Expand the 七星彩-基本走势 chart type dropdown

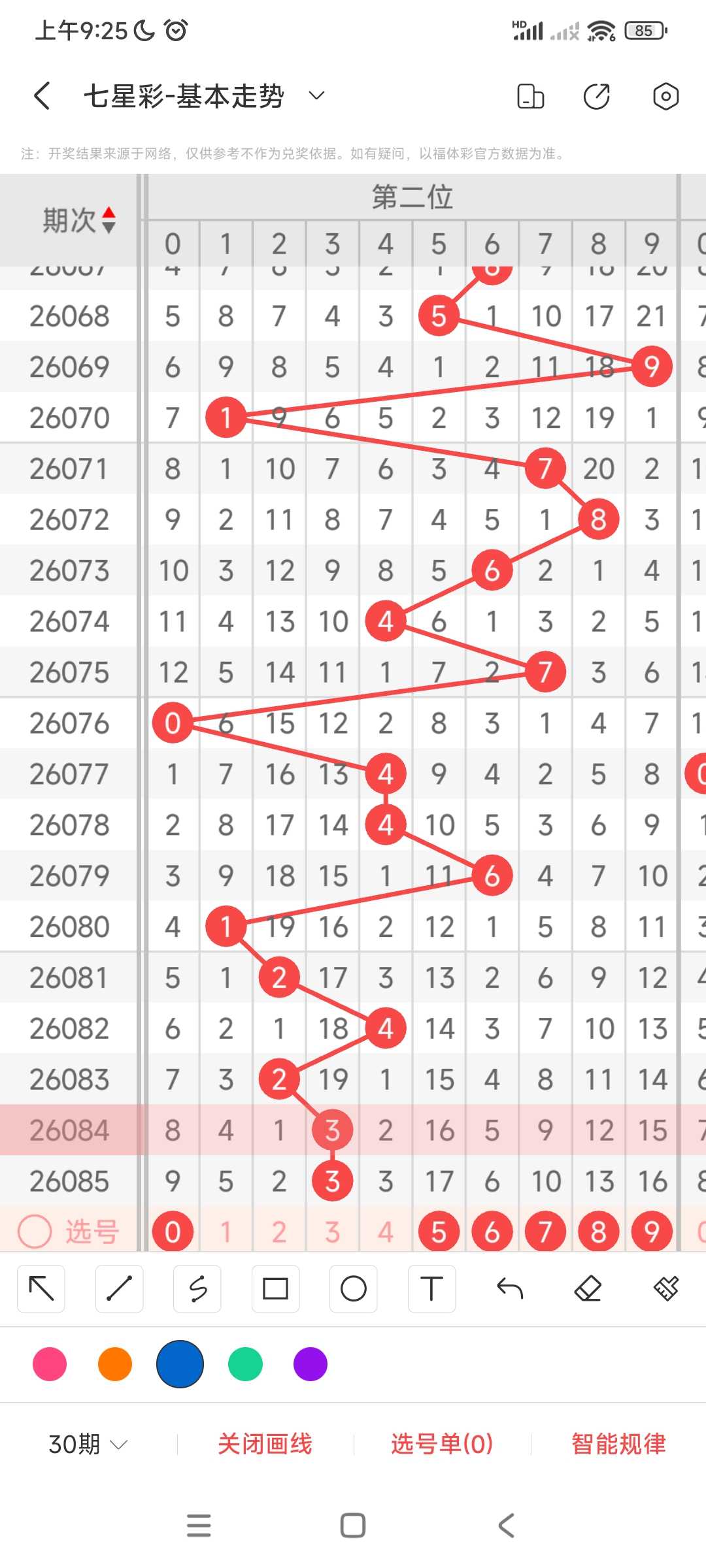coord(316,96)
